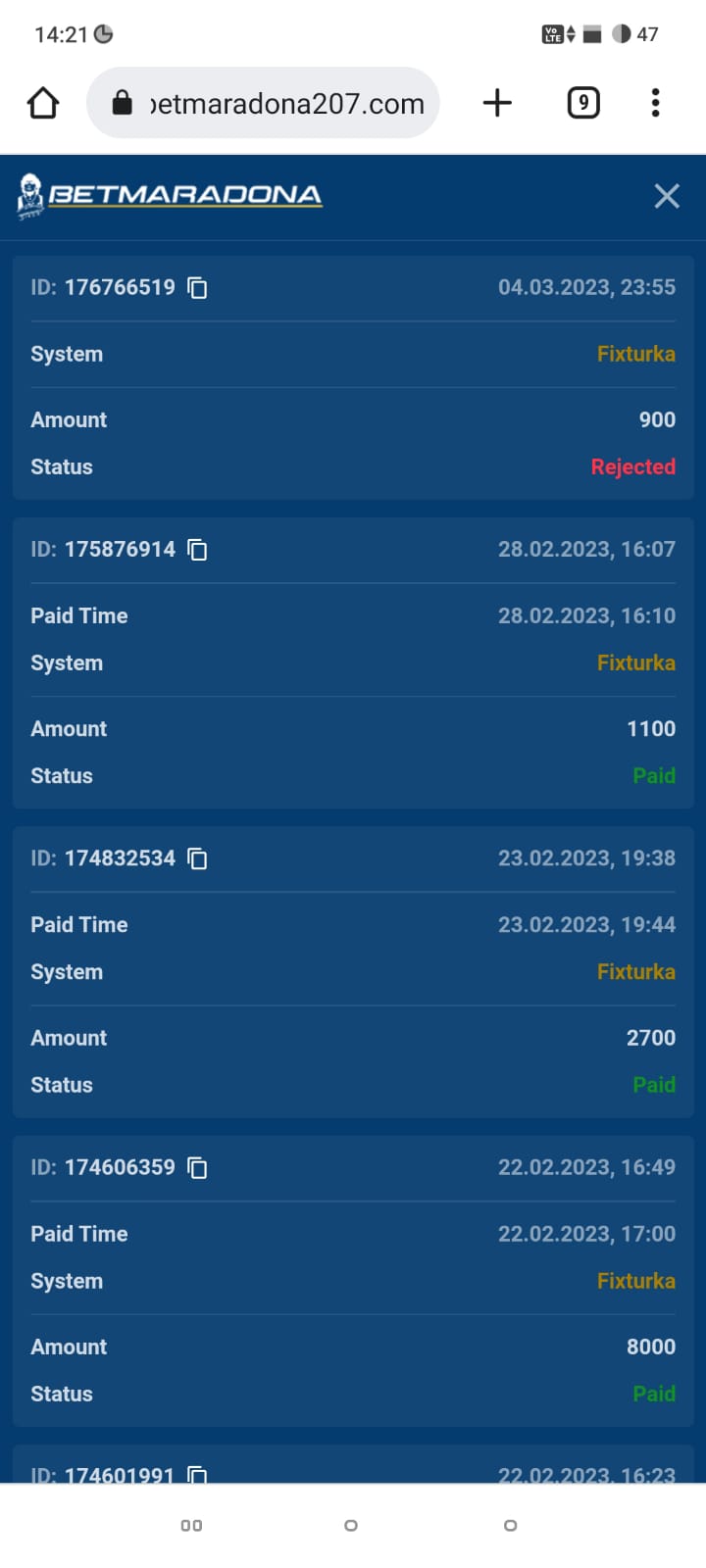Open the browser overflow menu

pos(655,103)
